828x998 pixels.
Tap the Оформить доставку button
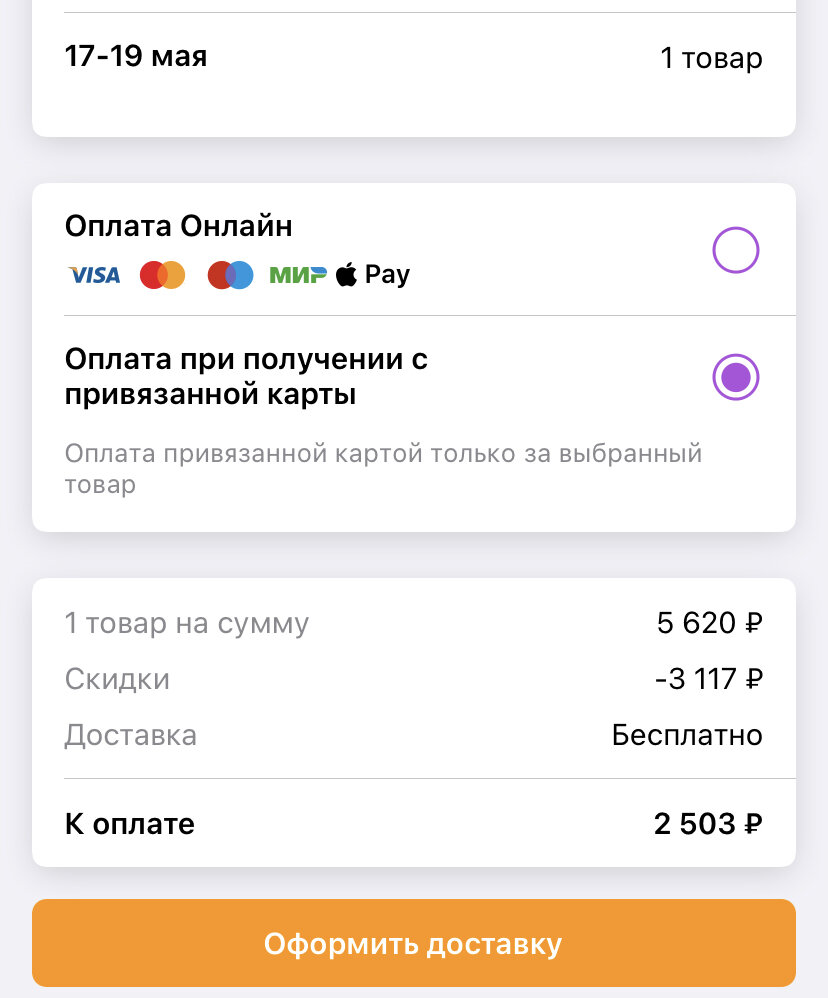click(x=413, y=943)
